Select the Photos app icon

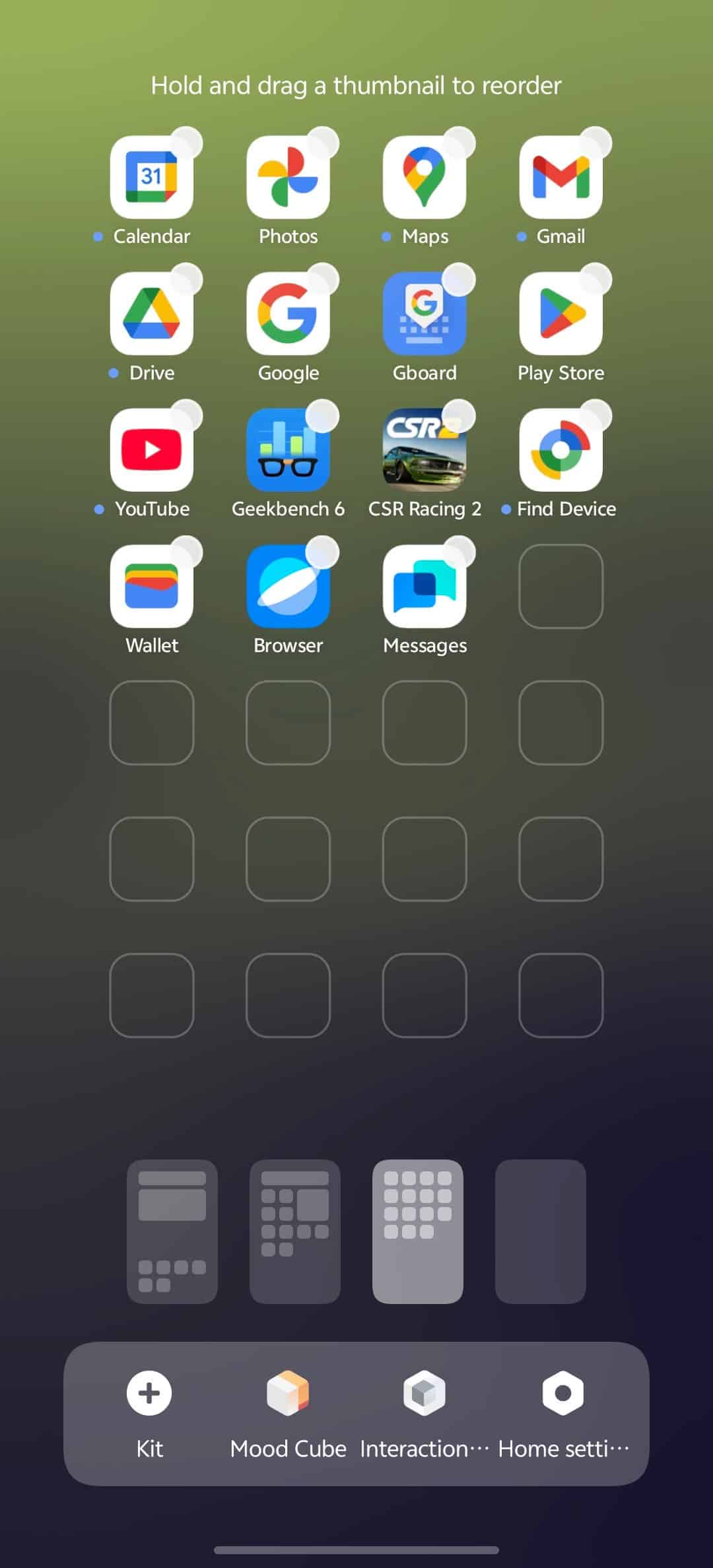click(x=288, y=177)
